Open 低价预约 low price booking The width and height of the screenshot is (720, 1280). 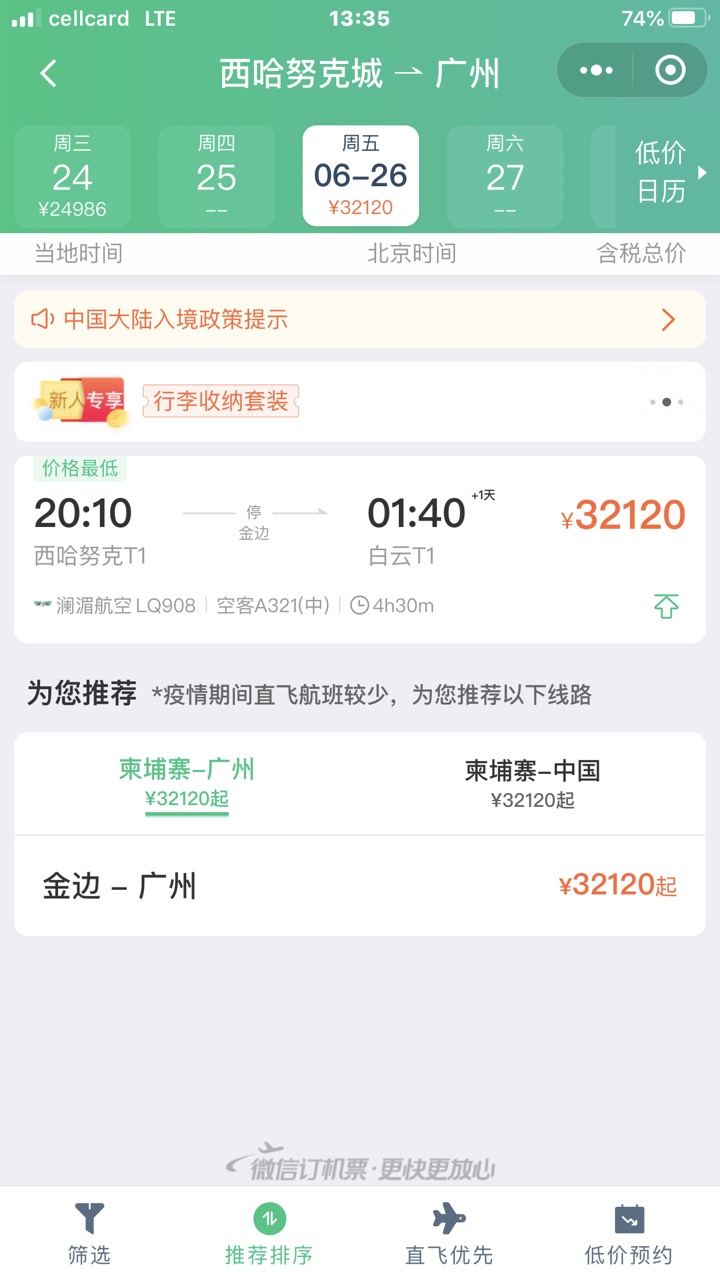click(629, 1234)
